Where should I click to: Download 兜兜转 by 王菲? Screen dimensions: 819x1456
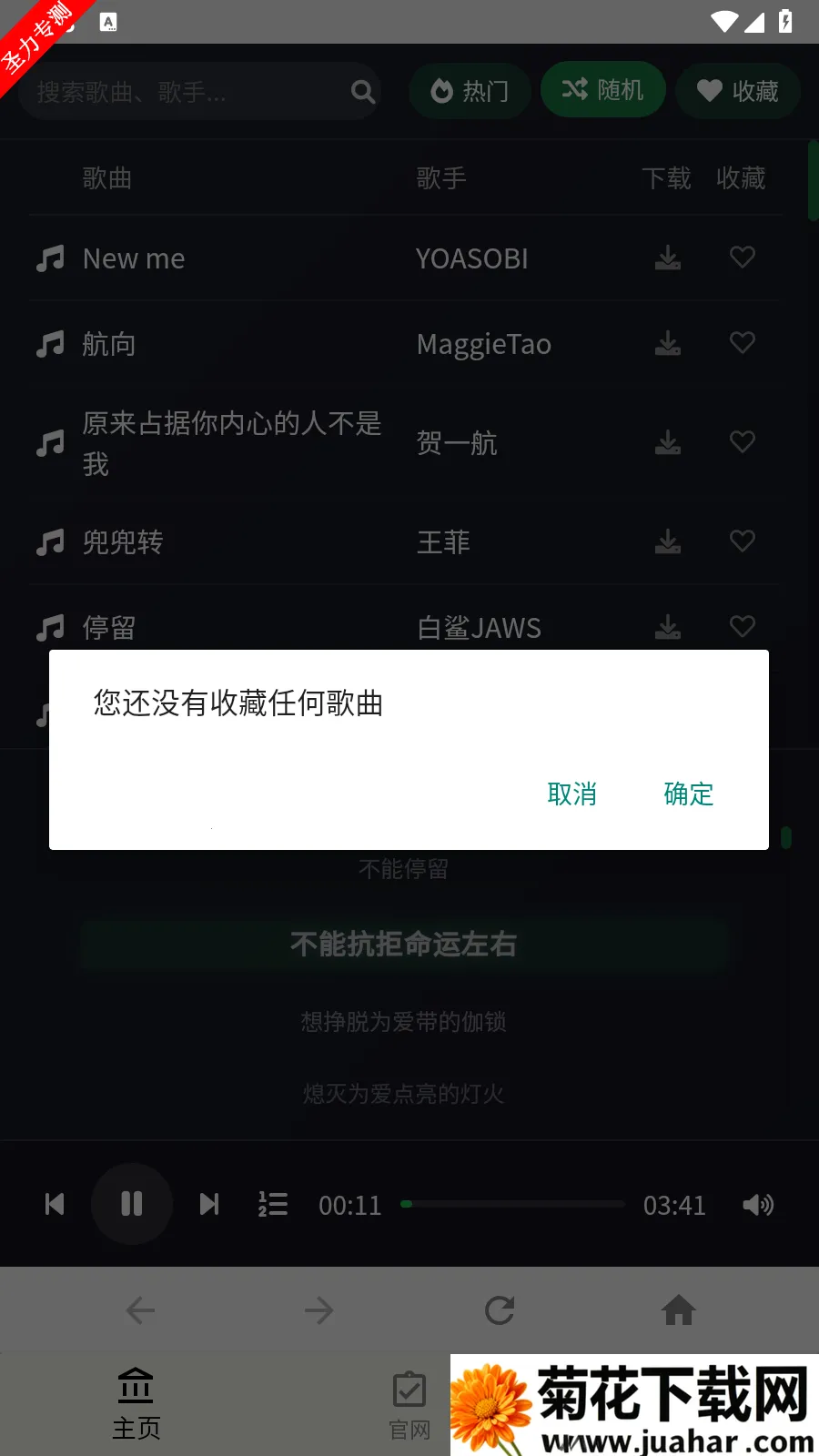(x=668, y=541)
